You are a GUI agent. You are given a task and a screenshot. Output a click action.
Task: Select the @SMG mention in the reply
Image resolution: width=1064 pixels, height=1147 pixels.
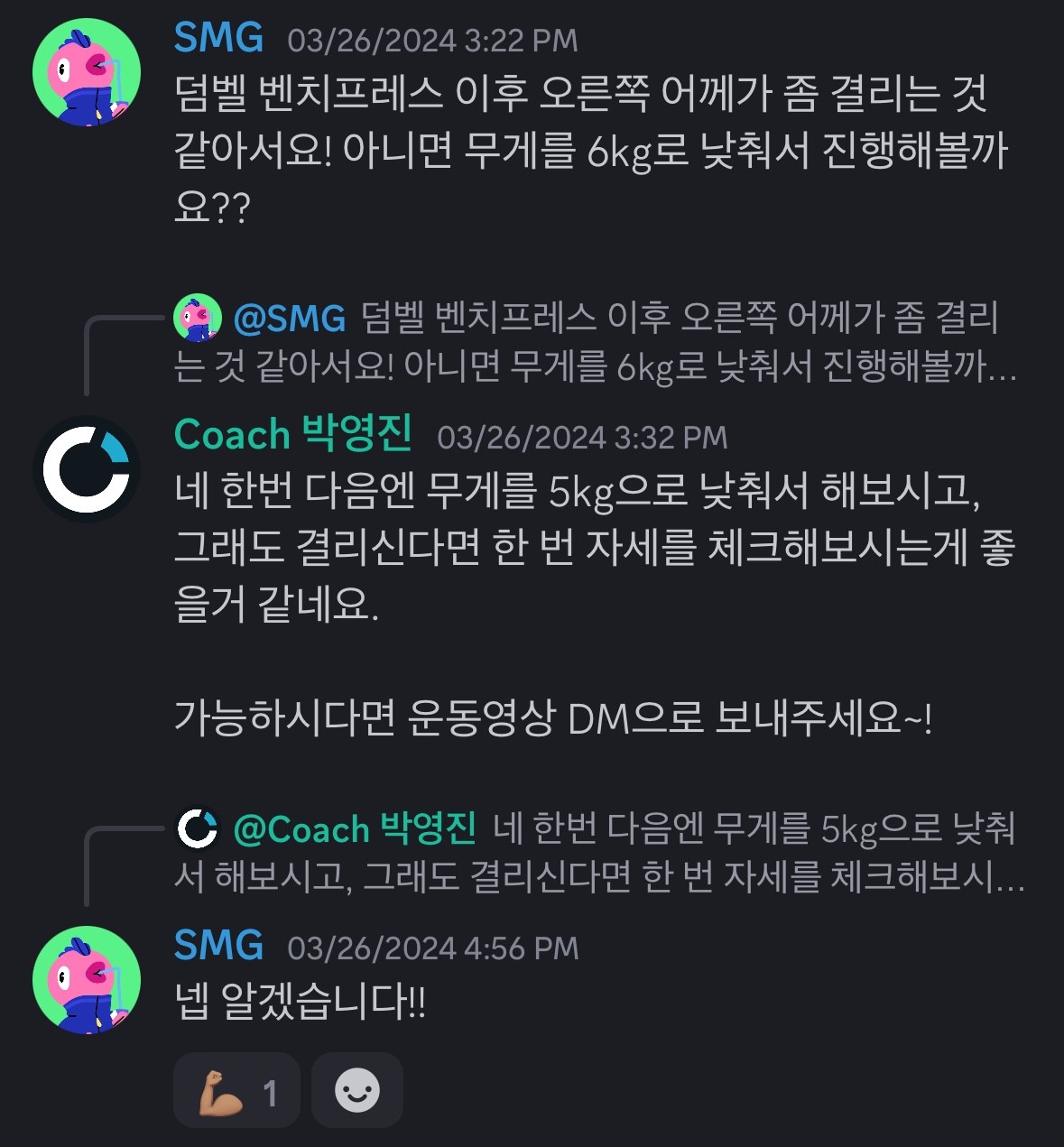click(291, 318)
